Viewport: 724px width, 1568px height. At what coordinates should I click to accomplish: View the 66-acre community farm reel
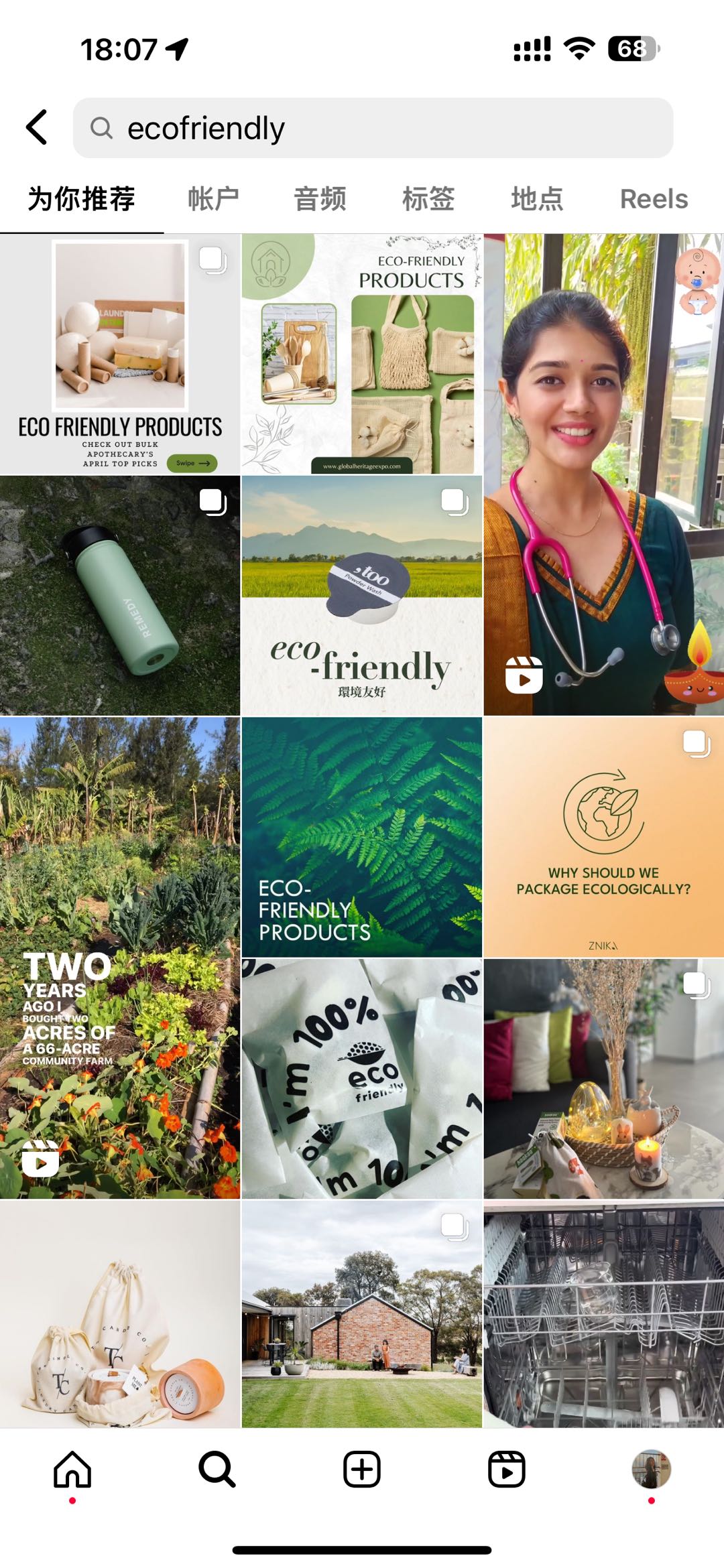click(x=120, y=958)
